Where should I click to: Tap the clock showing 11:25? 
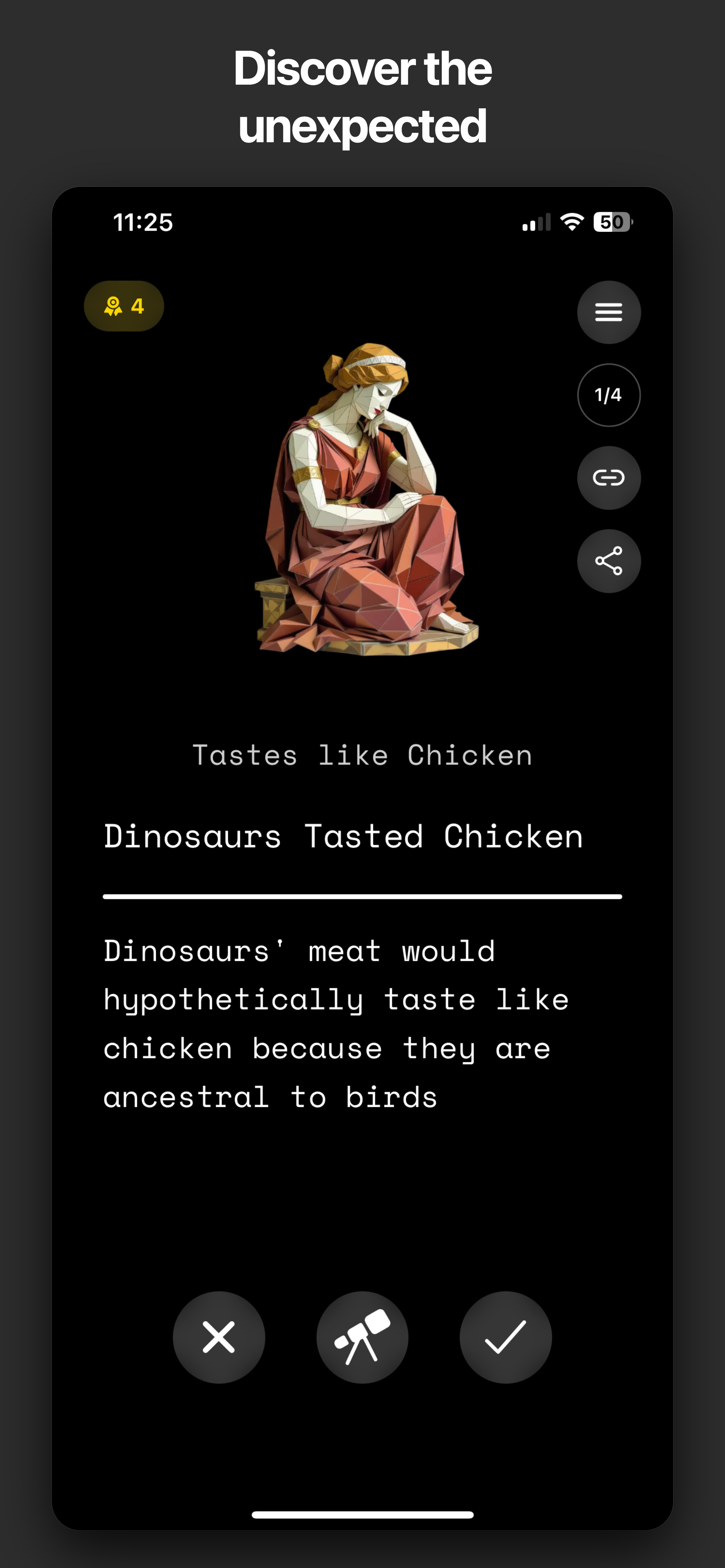click(143, 223)
